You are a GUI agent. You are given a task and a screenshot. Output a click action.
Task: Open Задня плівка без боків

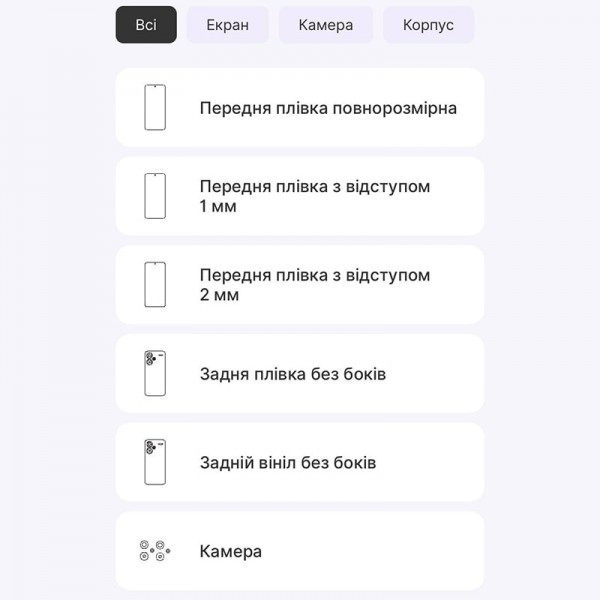(300, 374)
